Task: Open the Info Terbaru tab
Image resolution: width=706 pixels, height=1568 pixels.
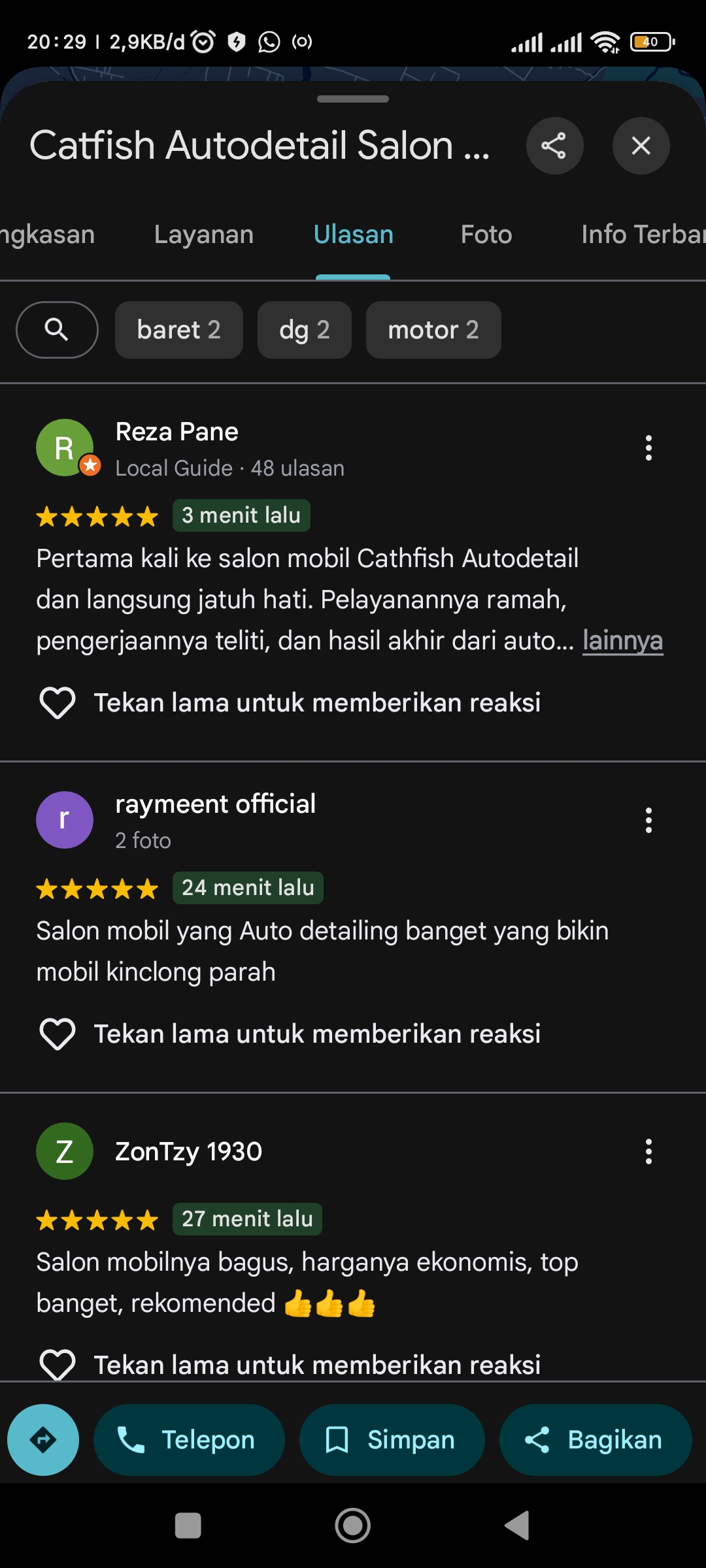Action: pyautogui.click(x=643, y=235)
